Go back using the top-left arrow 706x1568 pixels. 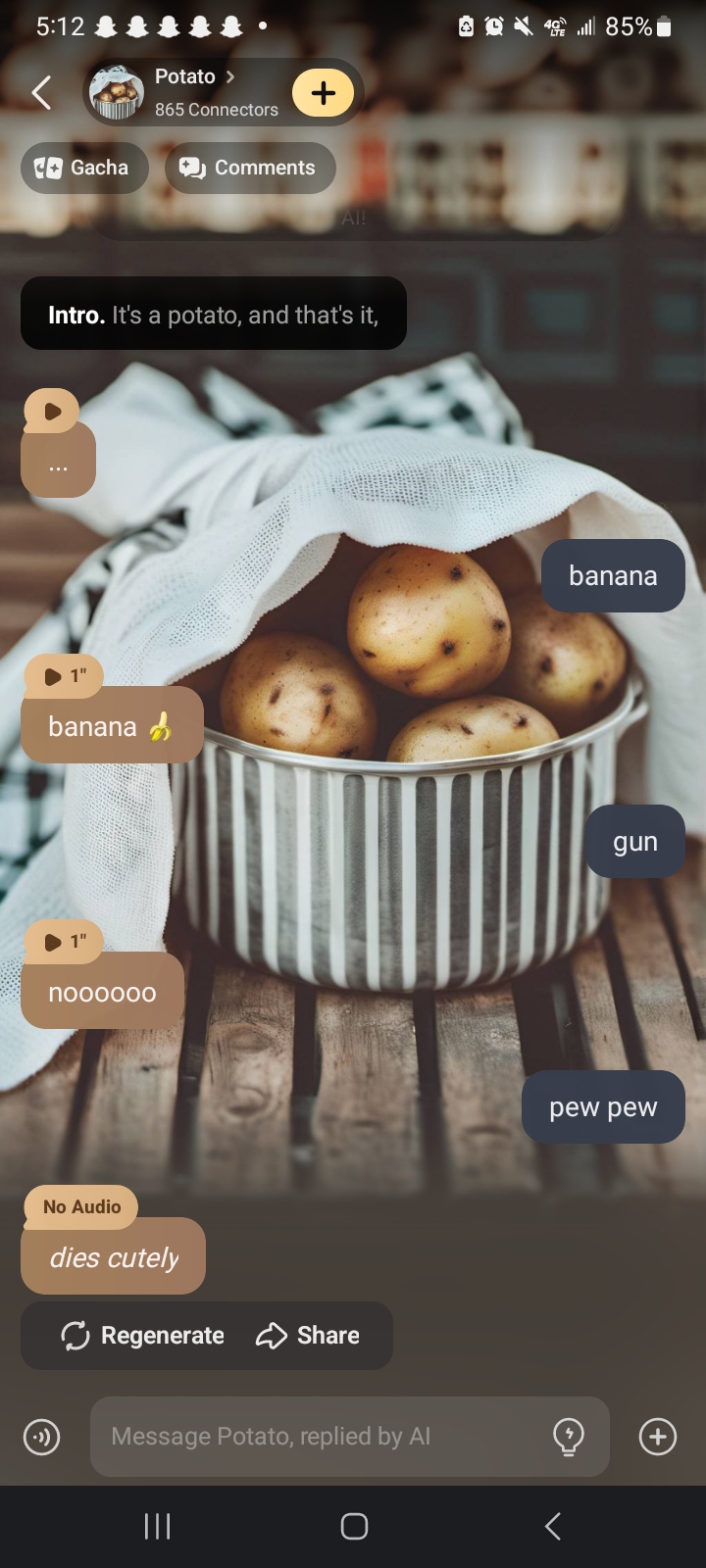pyautogui.click(x=41, y=93)
